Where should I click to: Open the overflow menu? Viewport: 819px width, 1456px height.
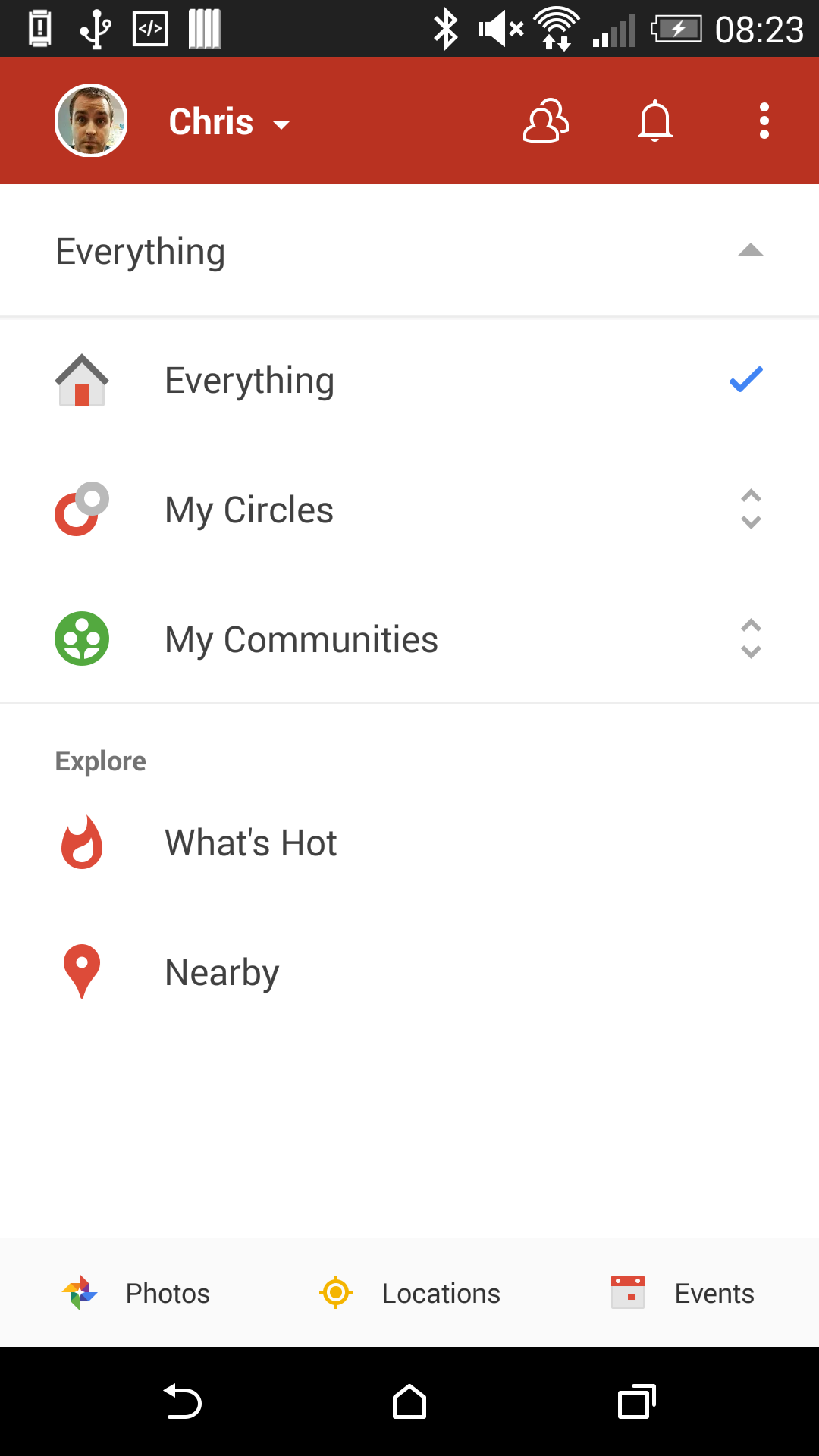click(x=764, y=121)
